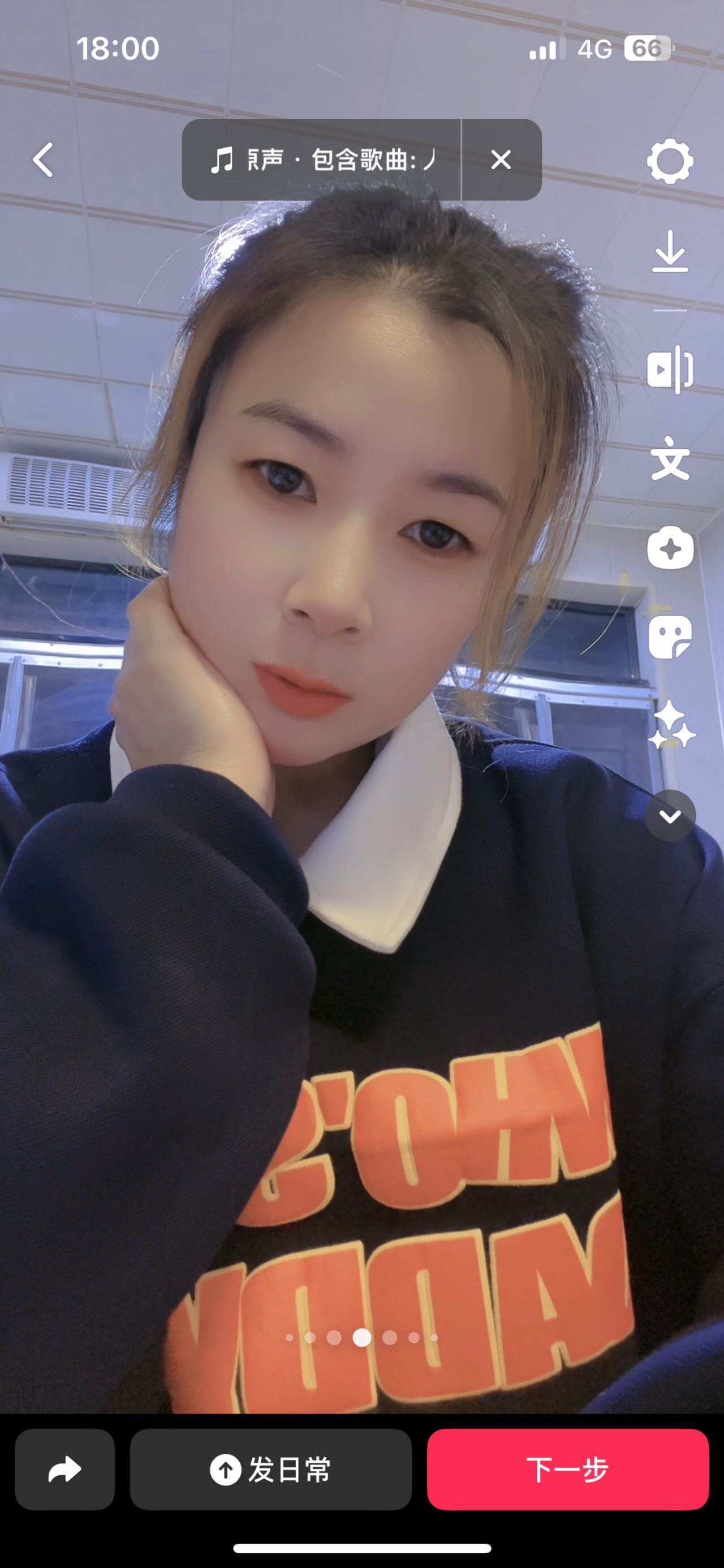Open the sparkle album tool

[x=670, y=548]
